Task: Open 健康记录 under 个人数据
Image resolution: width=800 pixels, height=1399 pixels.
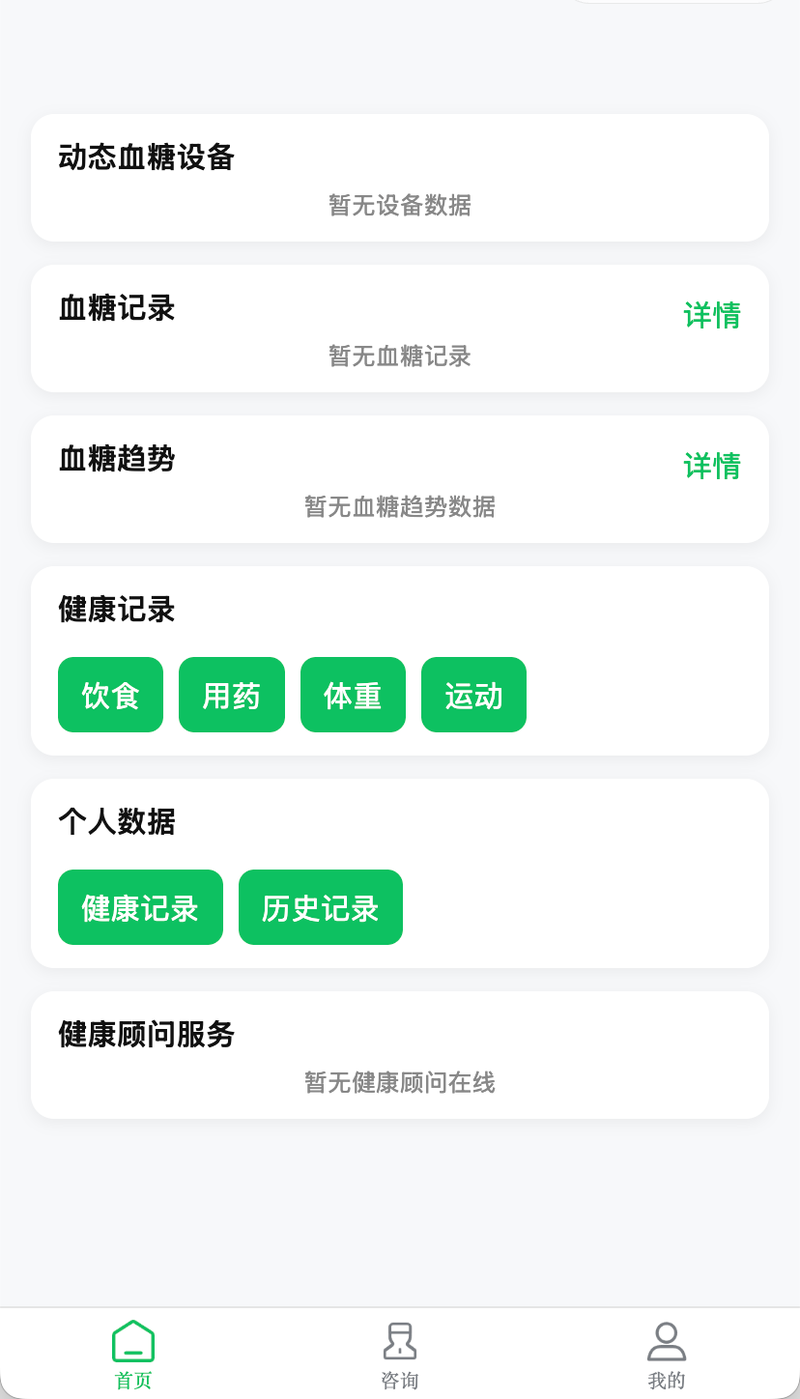Action: [x=140, y=907]
